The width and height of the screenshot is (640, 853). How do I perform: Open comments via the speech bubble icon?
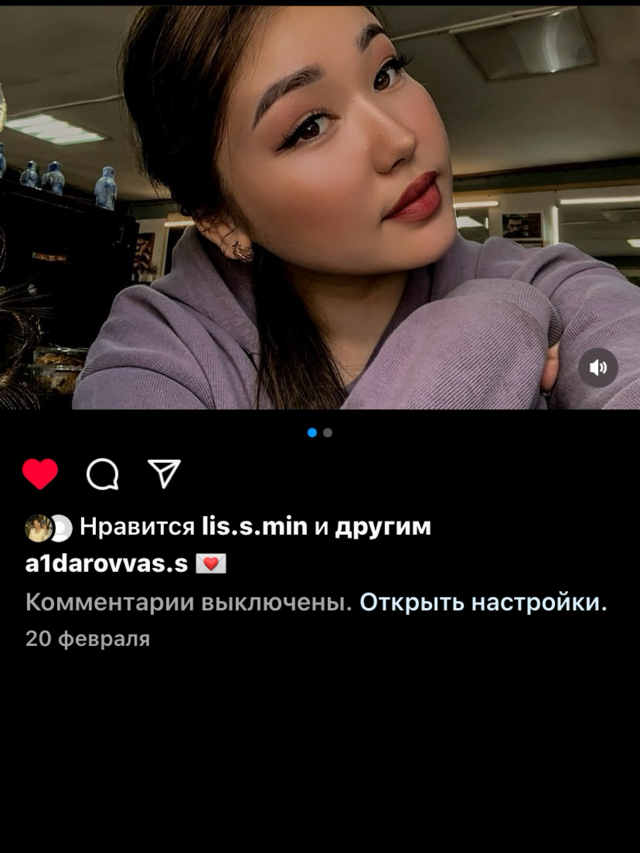coord(103,474)
